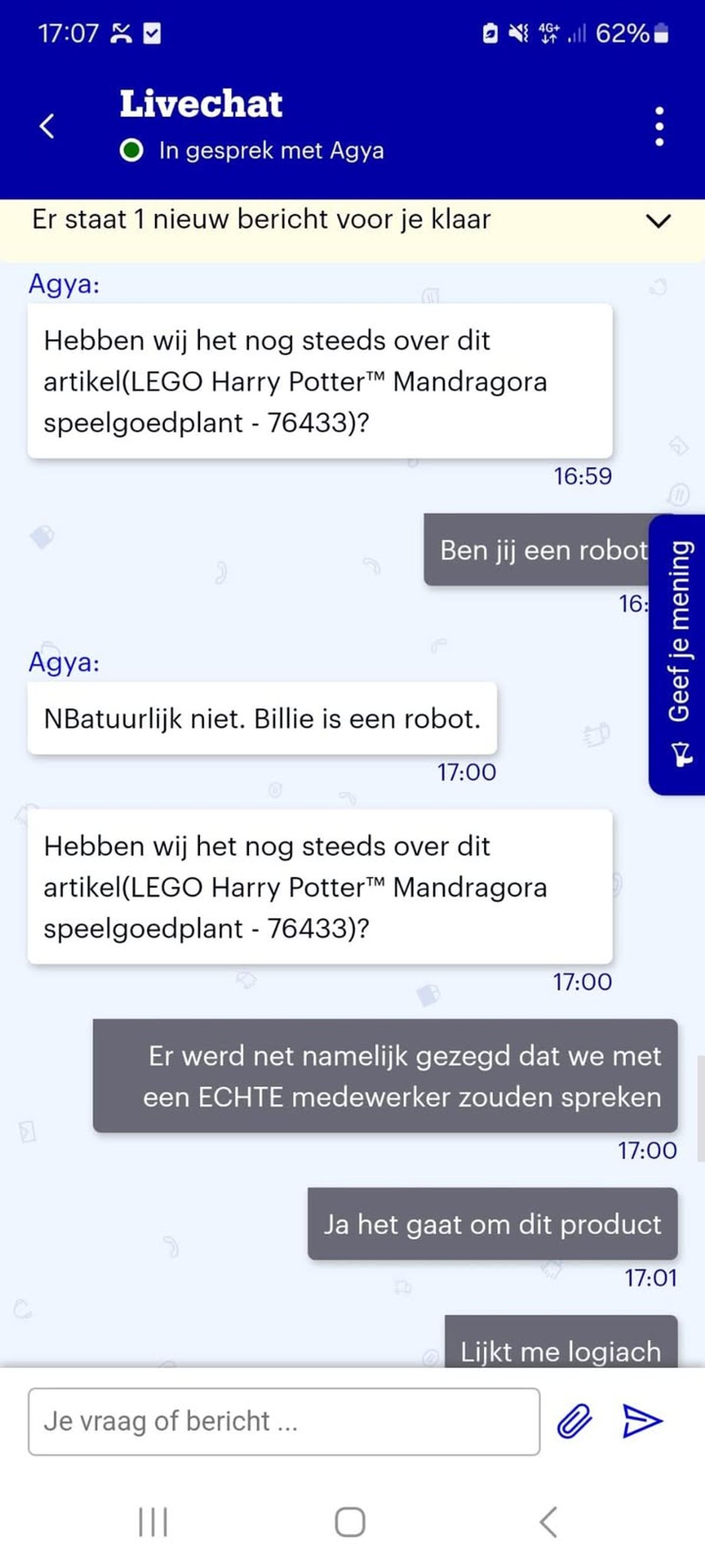
Task: Open the three-dot overflow menu
Action: [x=659, y=126]
